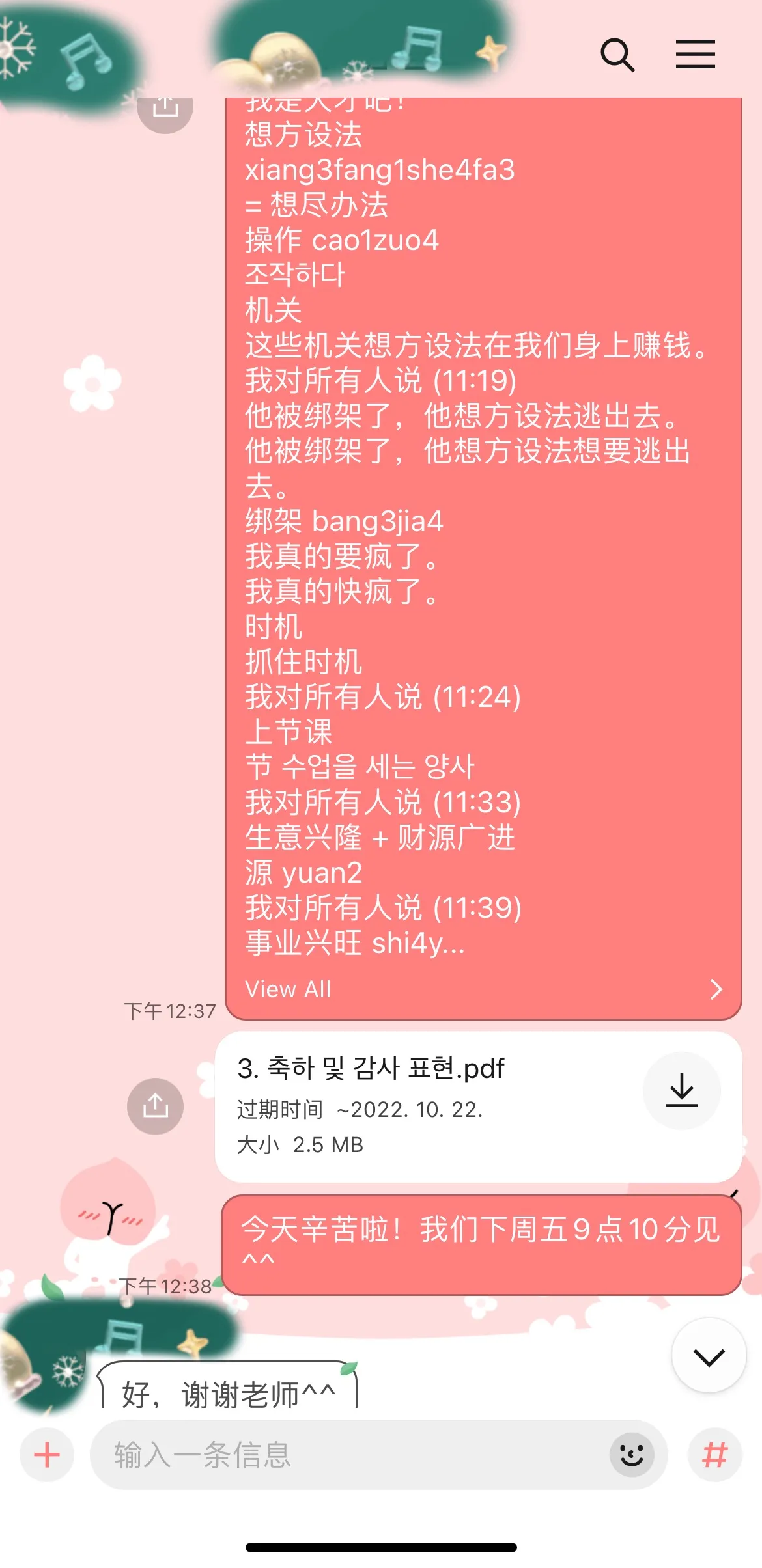Jump to newest messages with the down chevron

click(x=709, y=1355)
